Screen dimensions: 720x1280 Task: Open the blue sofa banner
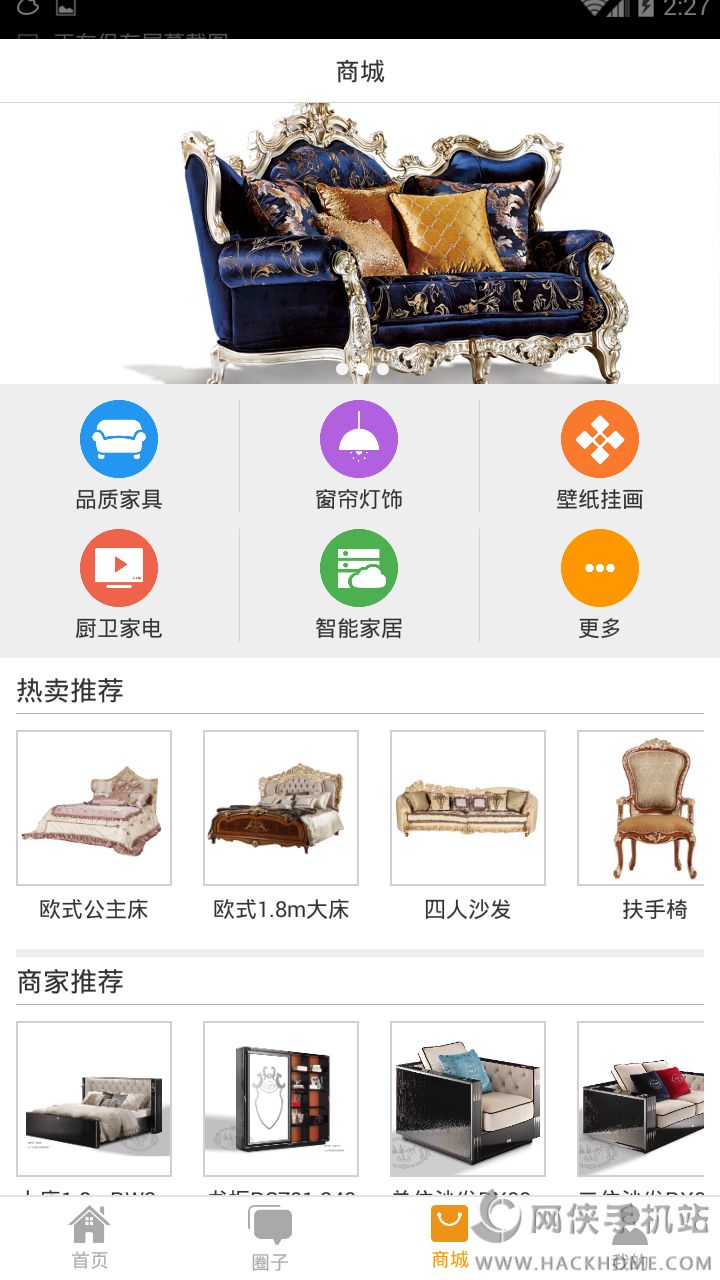[360, 243]
